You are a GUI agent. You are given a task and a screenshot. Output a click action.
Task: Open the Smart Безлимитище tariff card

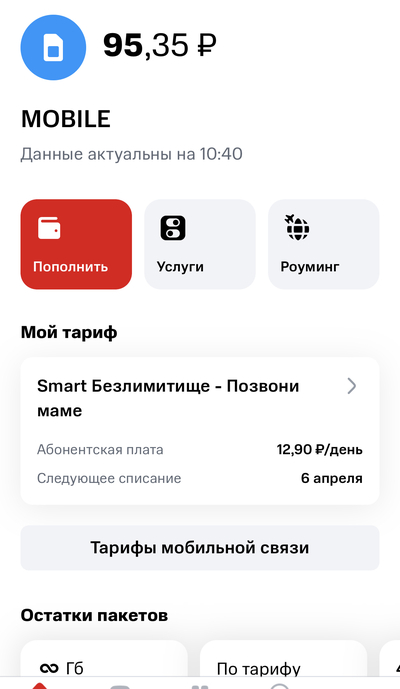[200, 431]
